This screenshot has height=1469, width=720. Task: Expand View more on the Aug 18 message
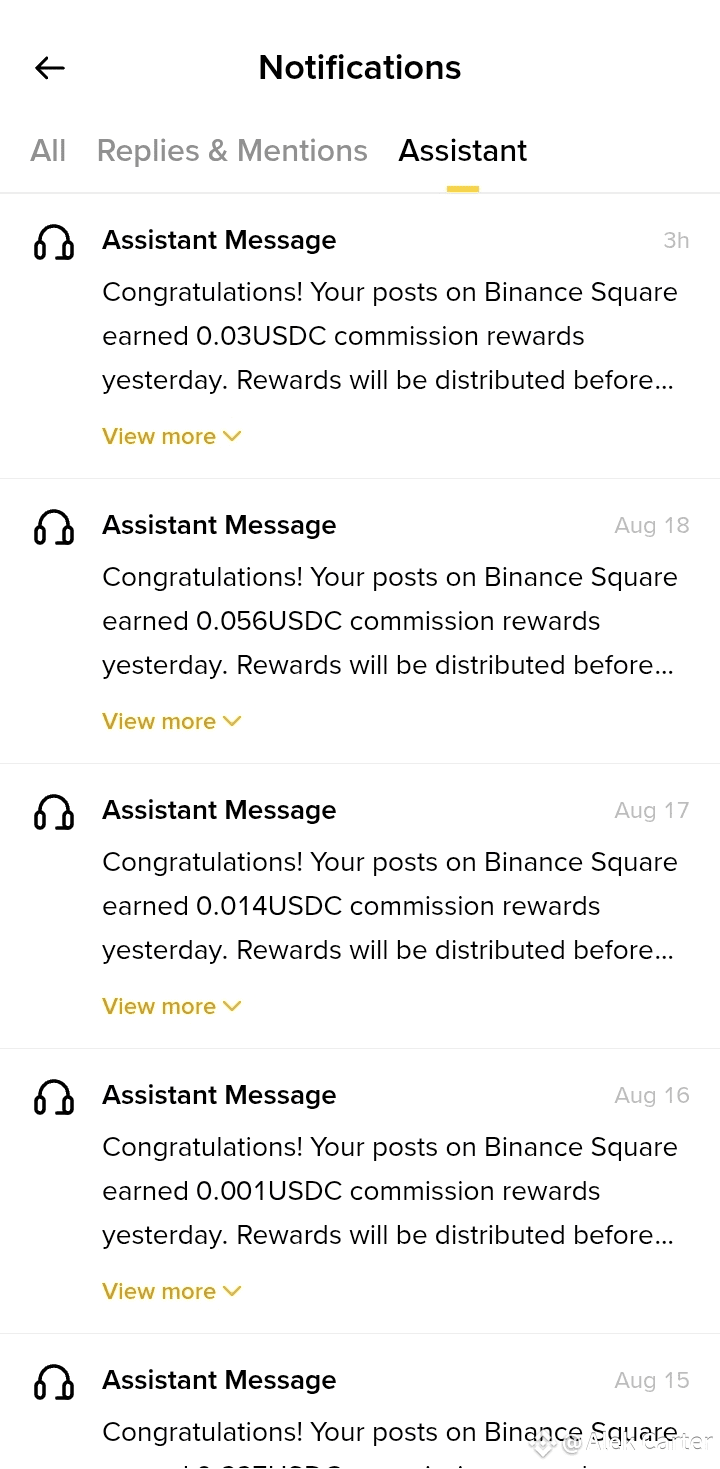coord(171,722)
